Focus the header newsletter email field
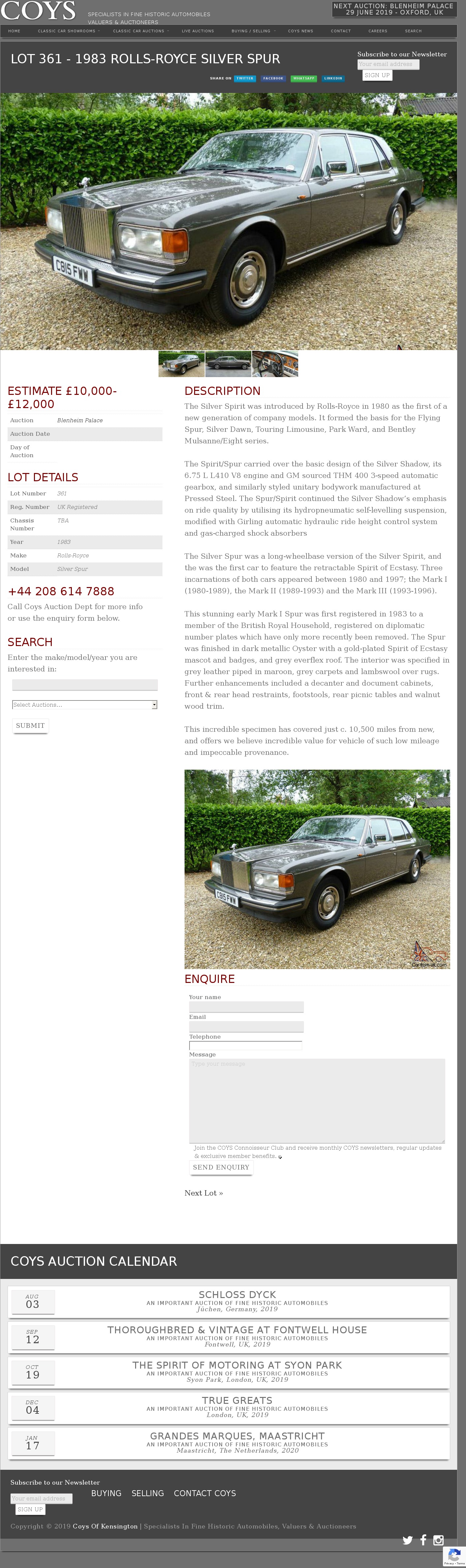Viewport: 466px width, 1568px height. (x=388, y=65)
